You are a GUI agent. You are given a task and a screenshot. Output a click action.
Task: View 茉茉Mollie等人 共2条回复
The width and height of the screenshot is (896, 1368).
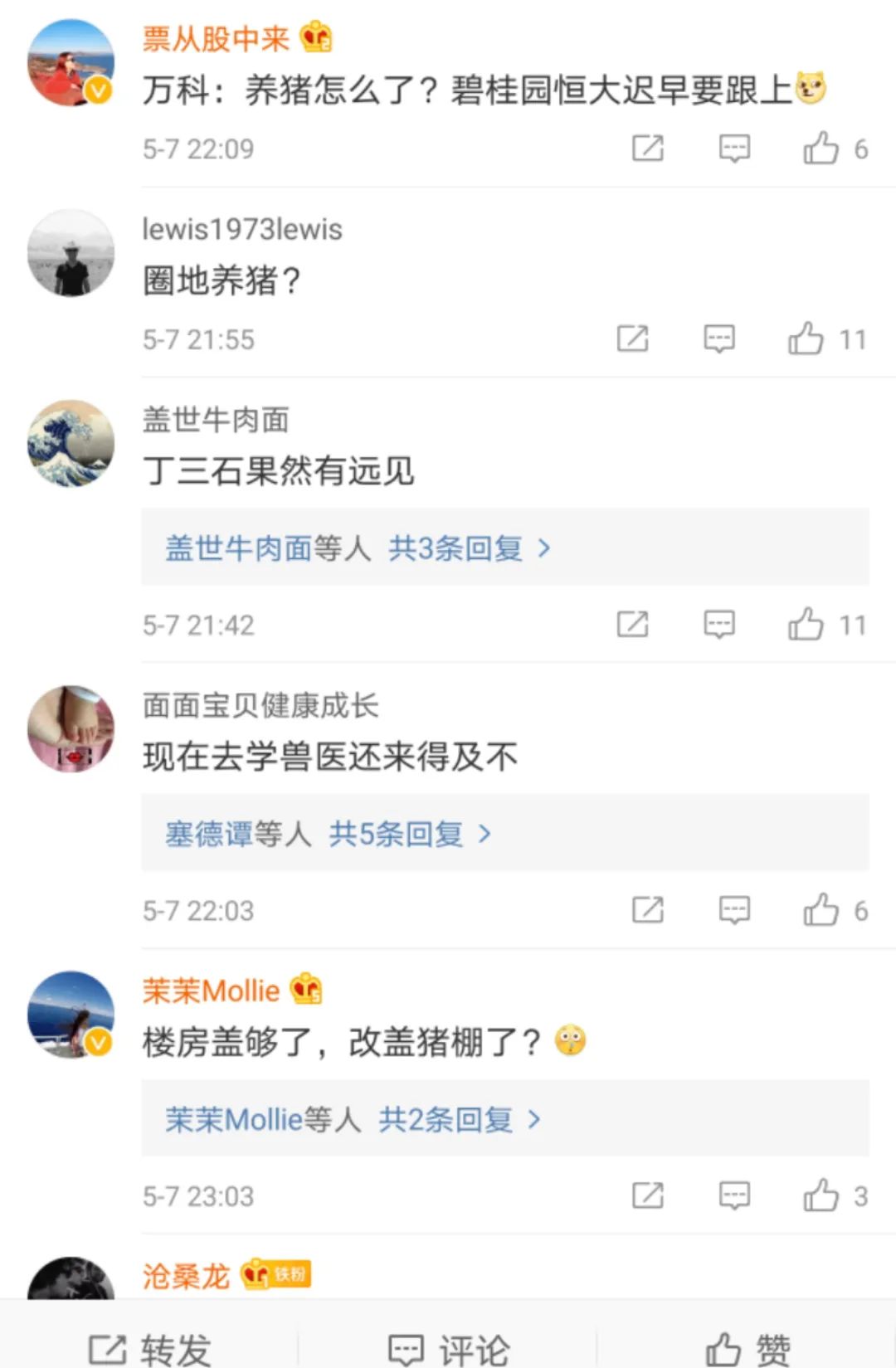point(352,1119)
